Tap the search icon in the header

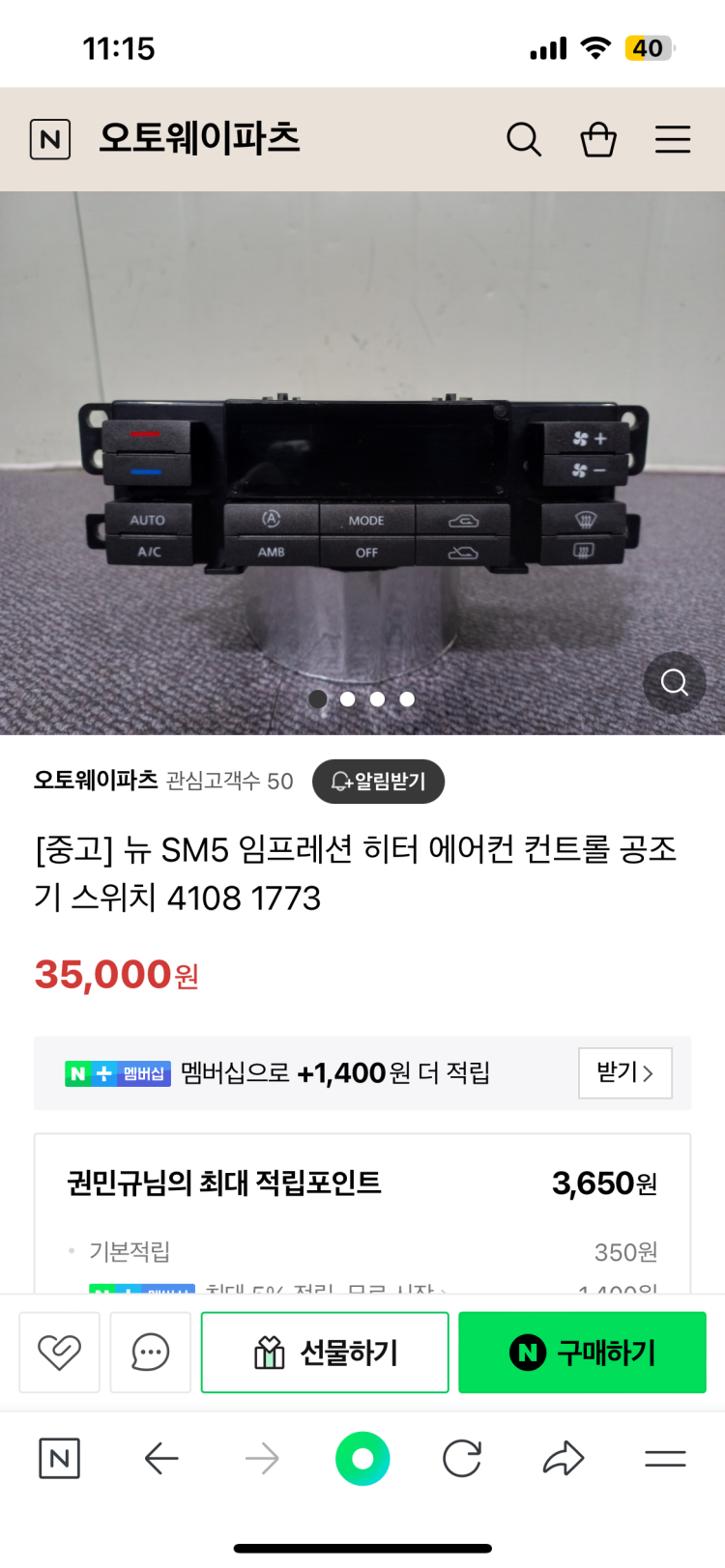pyautogui.click(x=524, y=139)
